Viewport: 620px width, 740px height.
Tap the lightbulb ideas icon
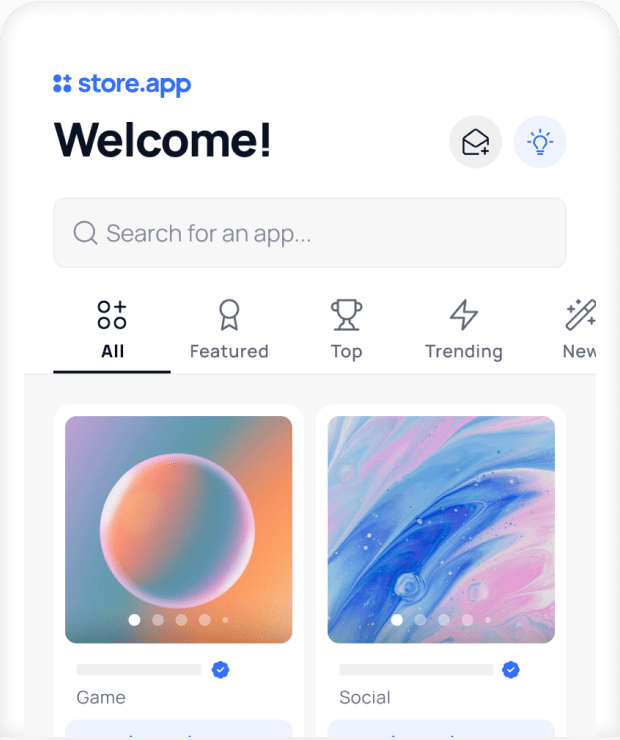click(x=540, y=142)
